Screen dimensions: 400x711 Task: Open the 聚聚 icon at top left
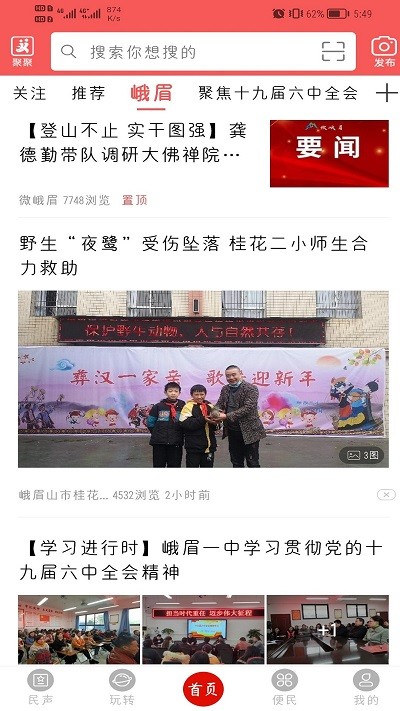[22, 52]
